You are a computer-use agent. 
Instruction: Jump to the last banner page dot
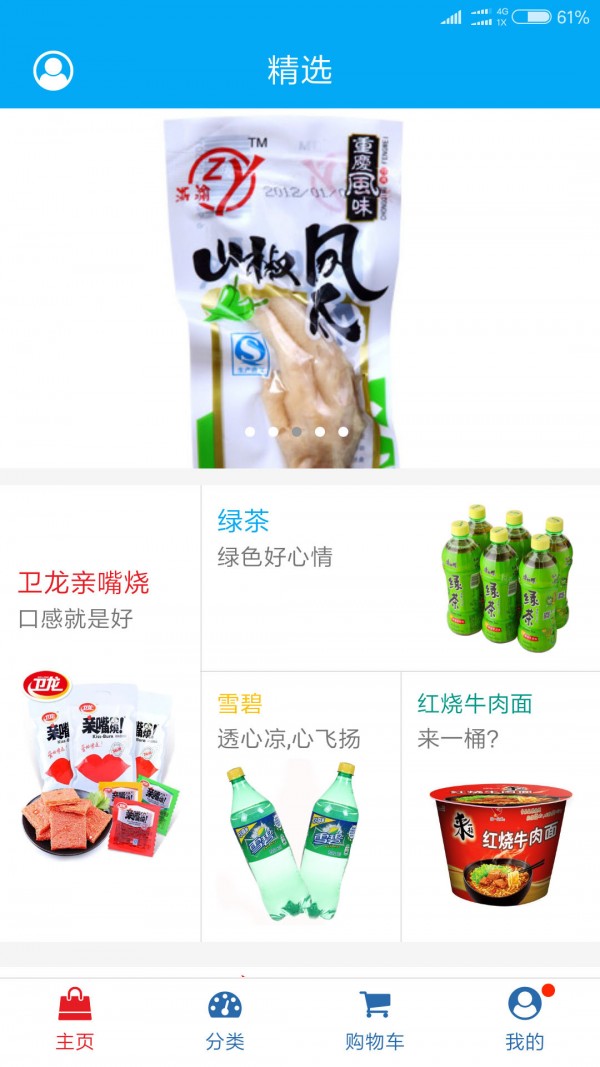click(343, 432)
